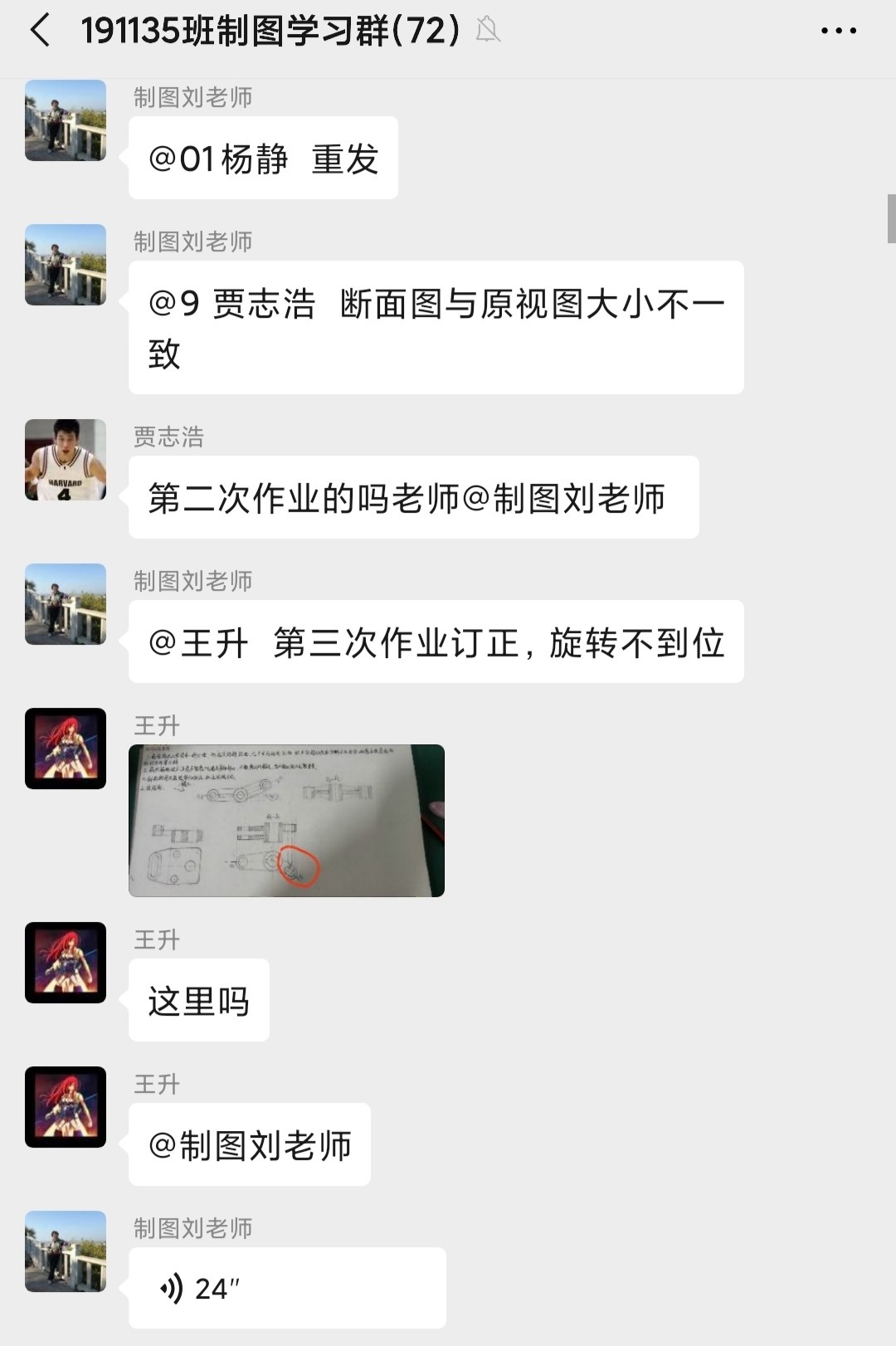Open 贾志浩's profile avatar
896x1346 pixels.
(66, 460)
